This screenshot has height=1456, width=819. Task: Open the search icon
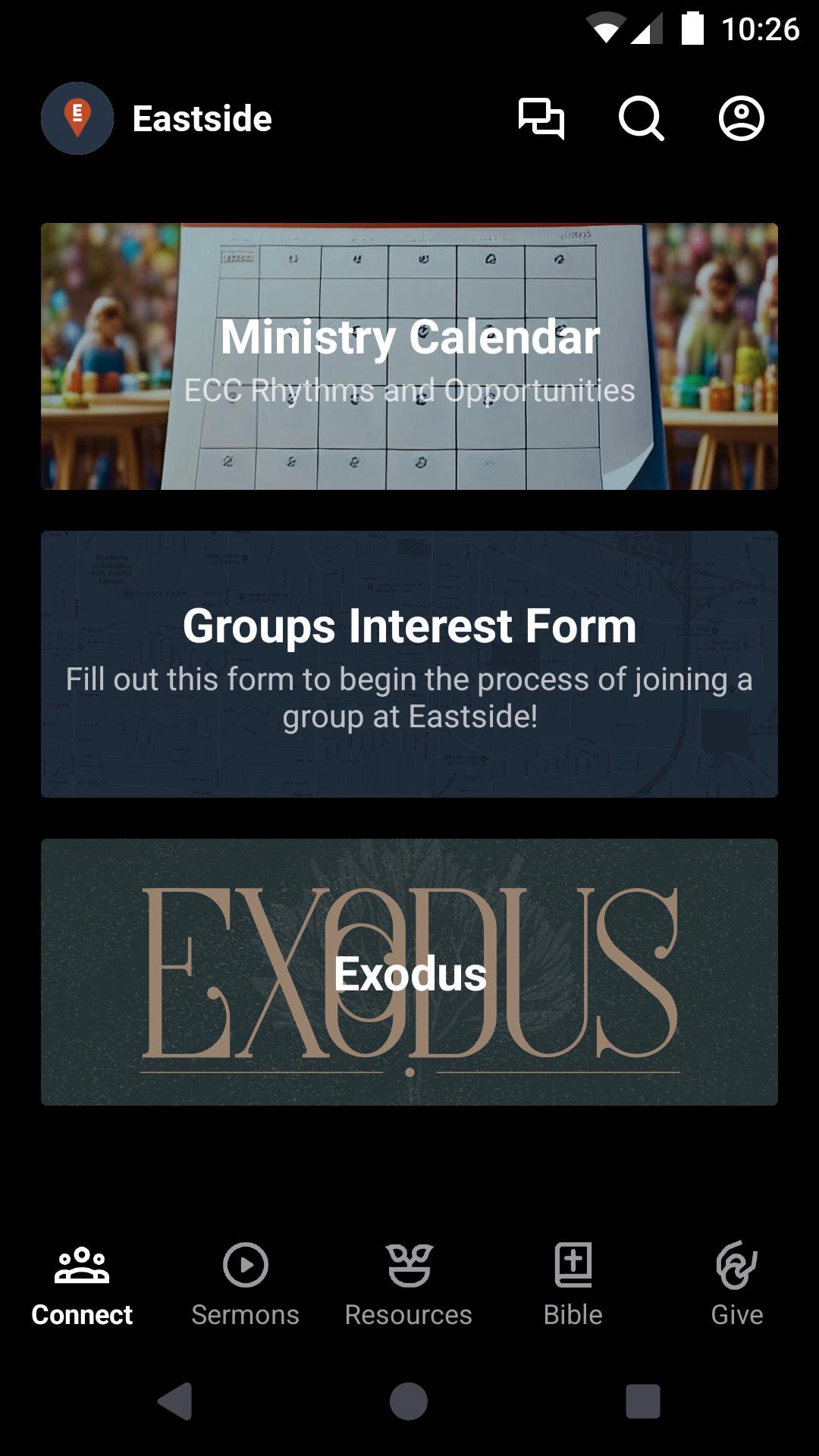click(641, 119)
